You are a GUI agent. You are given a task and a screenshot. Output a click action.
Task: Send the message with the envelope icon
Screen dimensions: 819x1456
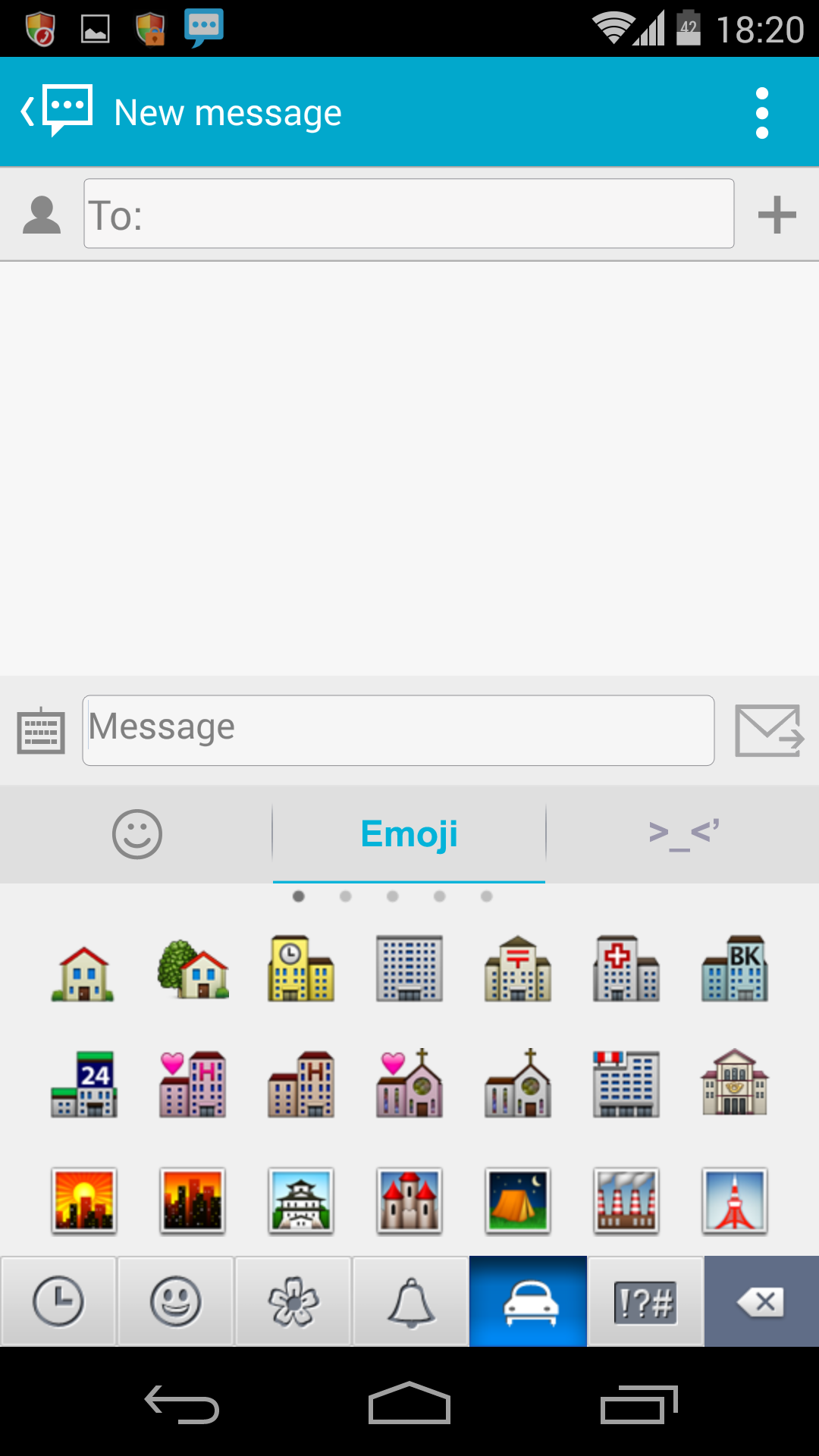(769, 730)
